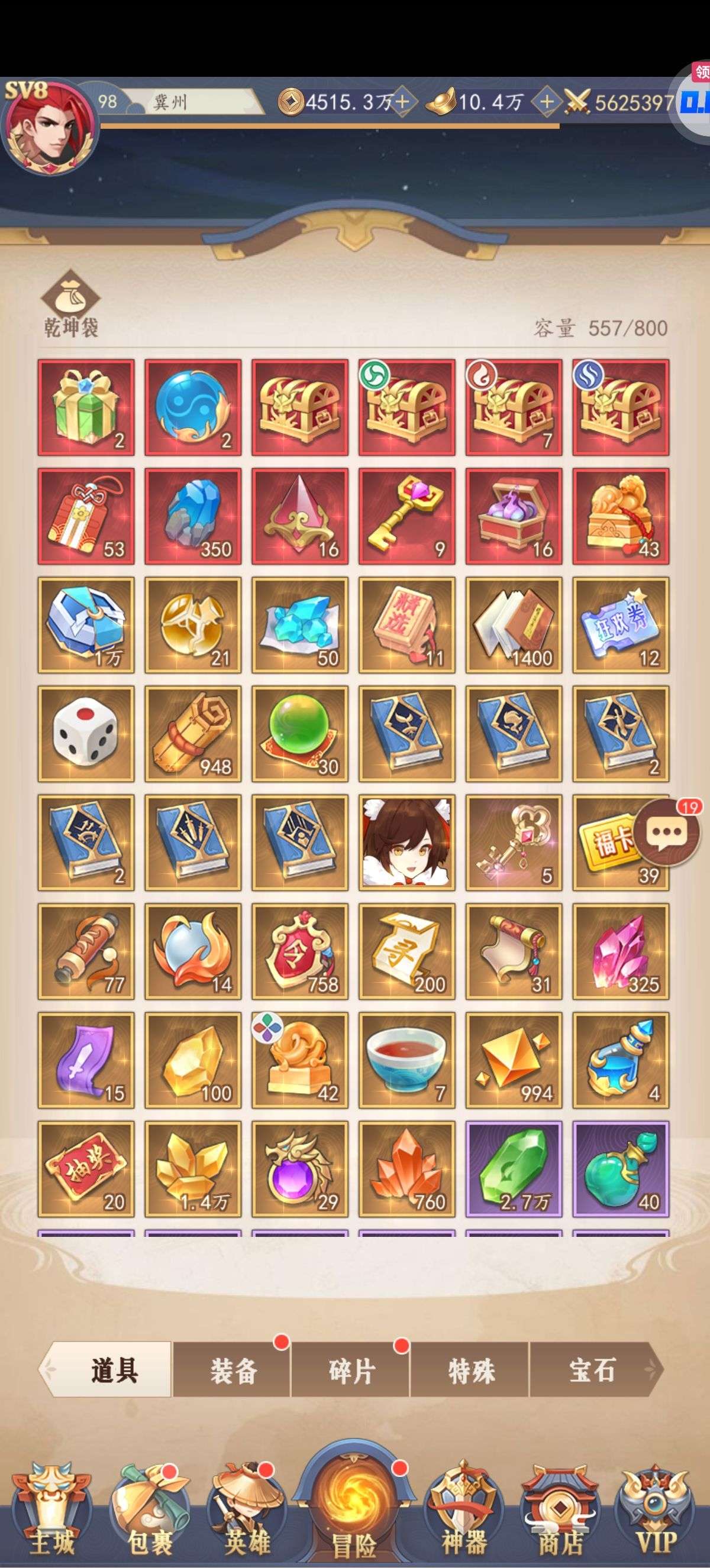Switch to the 装备 tab
Screen dimensions: 710x1568
[x=233, y=1372]
